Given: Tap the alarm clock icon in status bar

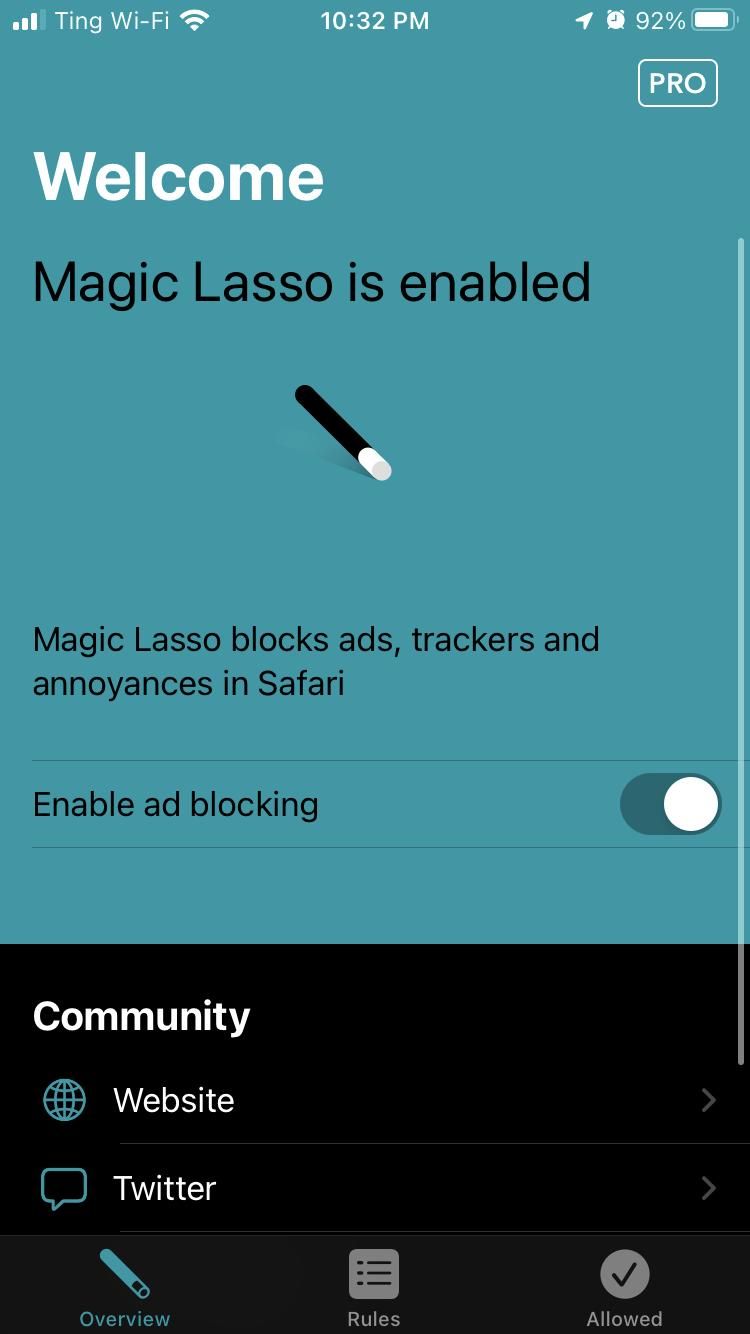Looking at the screenshot, I should [x=614, y=19].
